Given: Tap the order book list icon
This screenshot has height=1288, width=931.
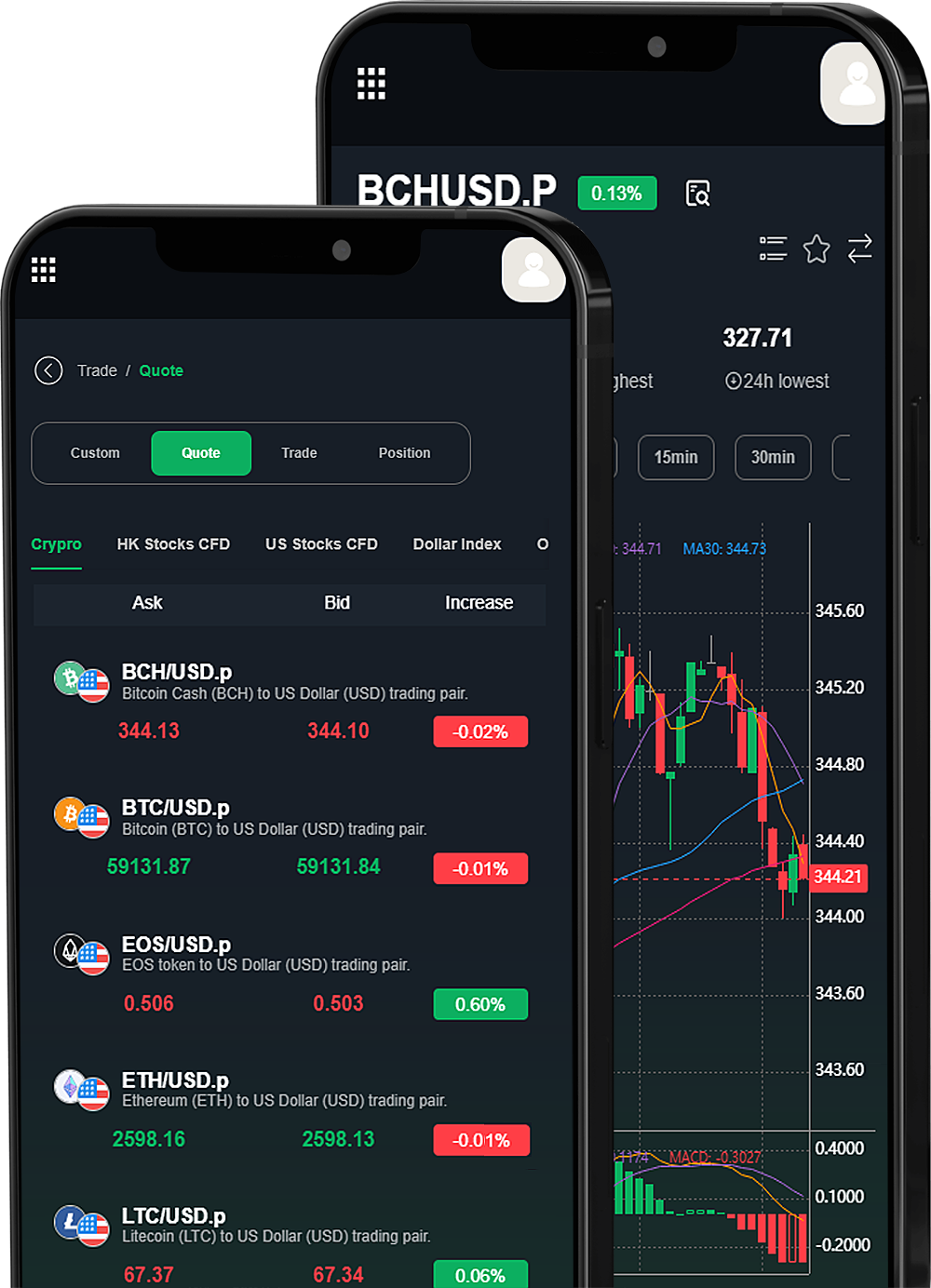Looking at the screenshot, I should 773,248.
